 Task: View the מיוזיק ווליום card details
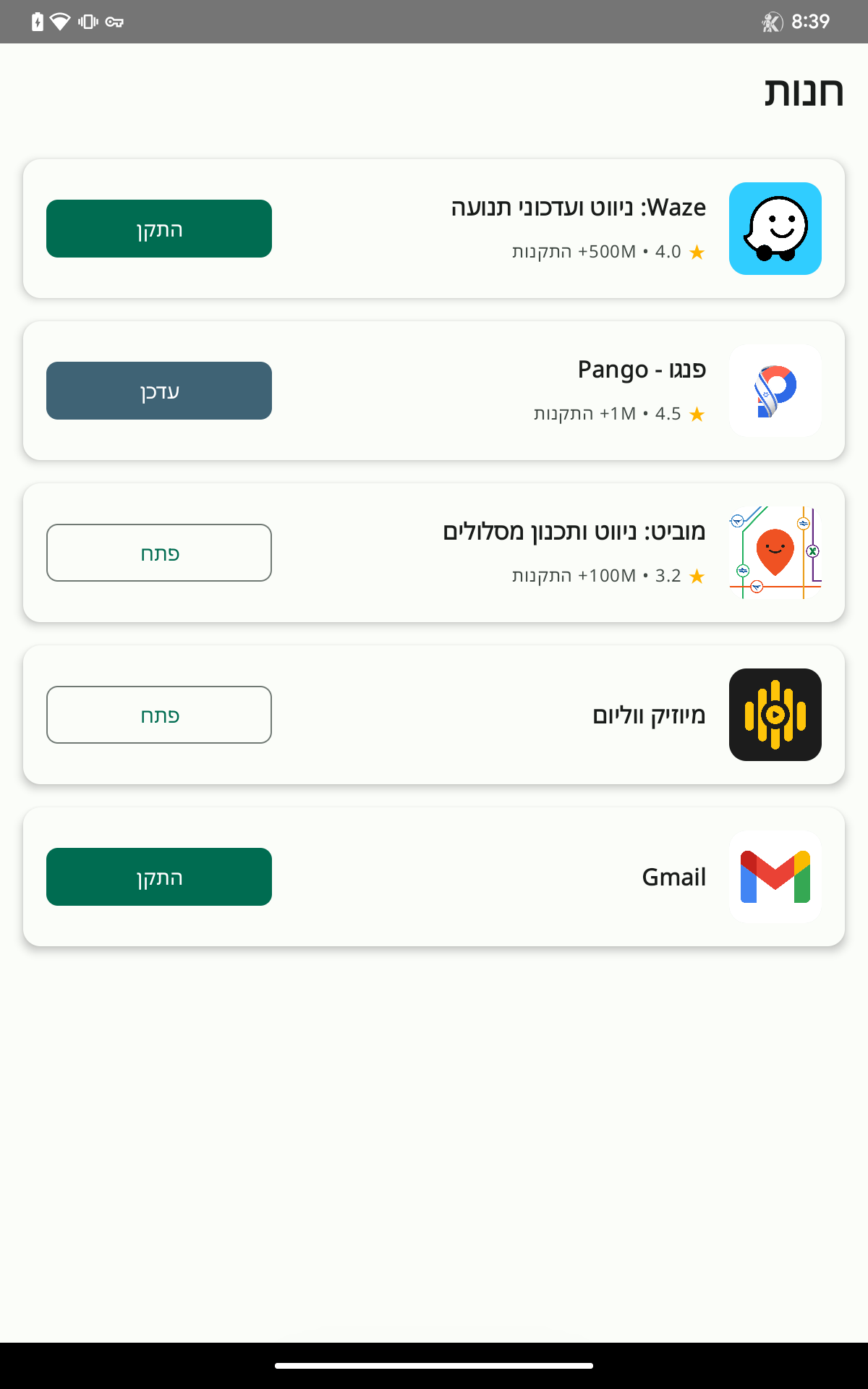tap(648, 715)
